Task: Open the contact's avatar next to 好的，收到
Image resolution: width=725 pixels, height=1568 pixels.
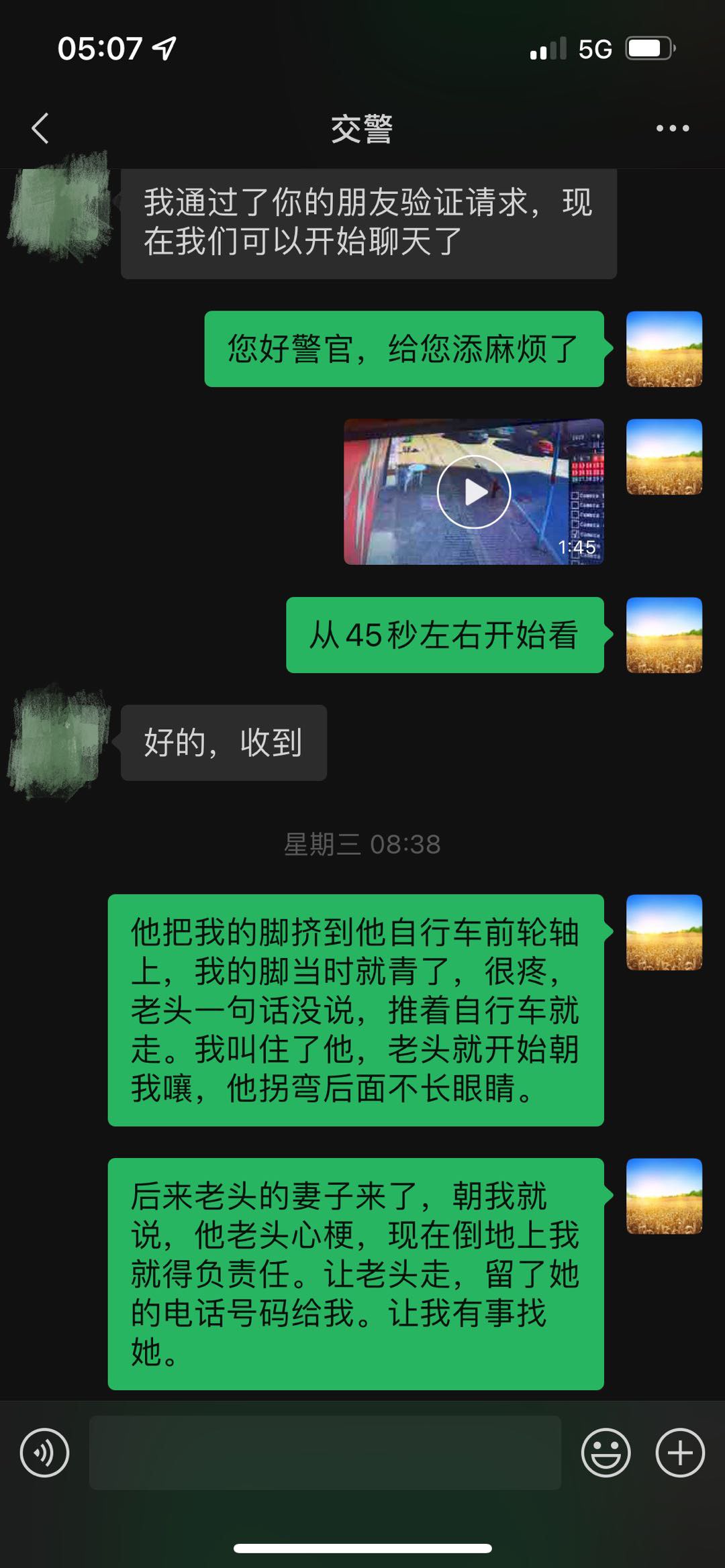Action: click(x=59, y=742)
